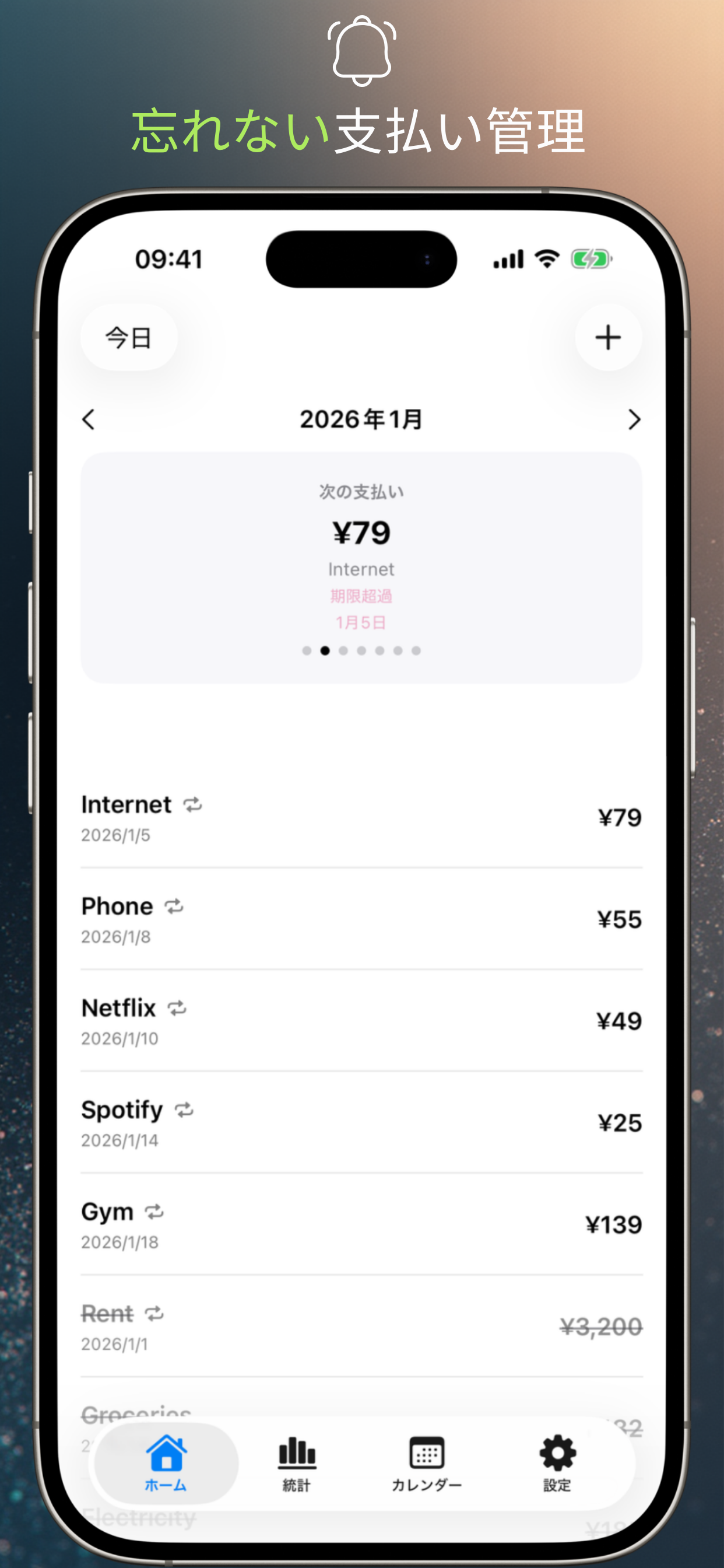Viewport: 724px width, 1568px height.
Task: Open the new payment creation with plus icon
Action: (608, 337)
